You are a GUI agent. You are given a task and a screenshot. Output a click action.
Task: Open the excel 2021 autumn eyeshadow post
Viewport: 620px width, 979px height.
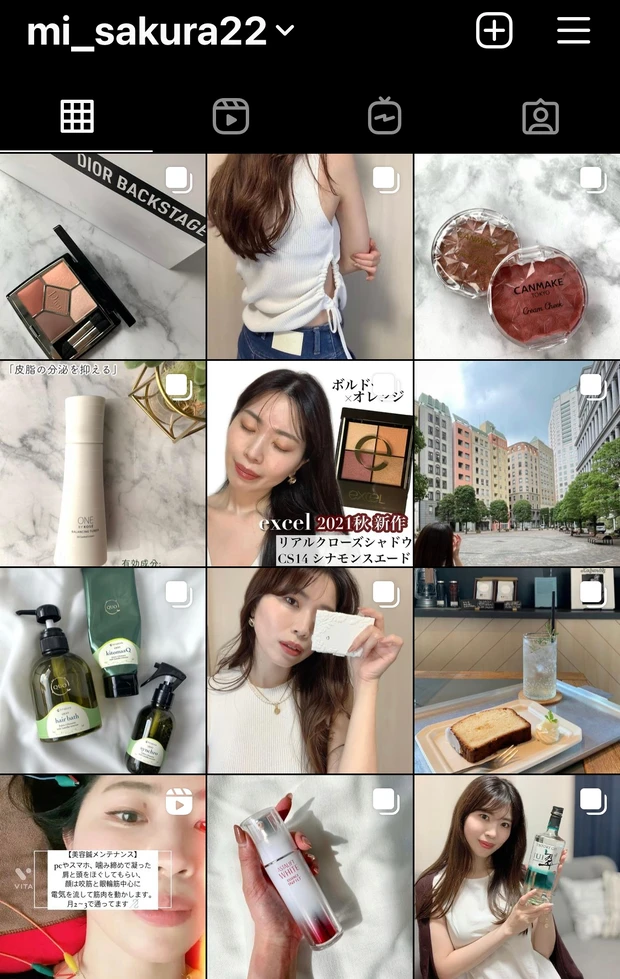pos(309,463)
